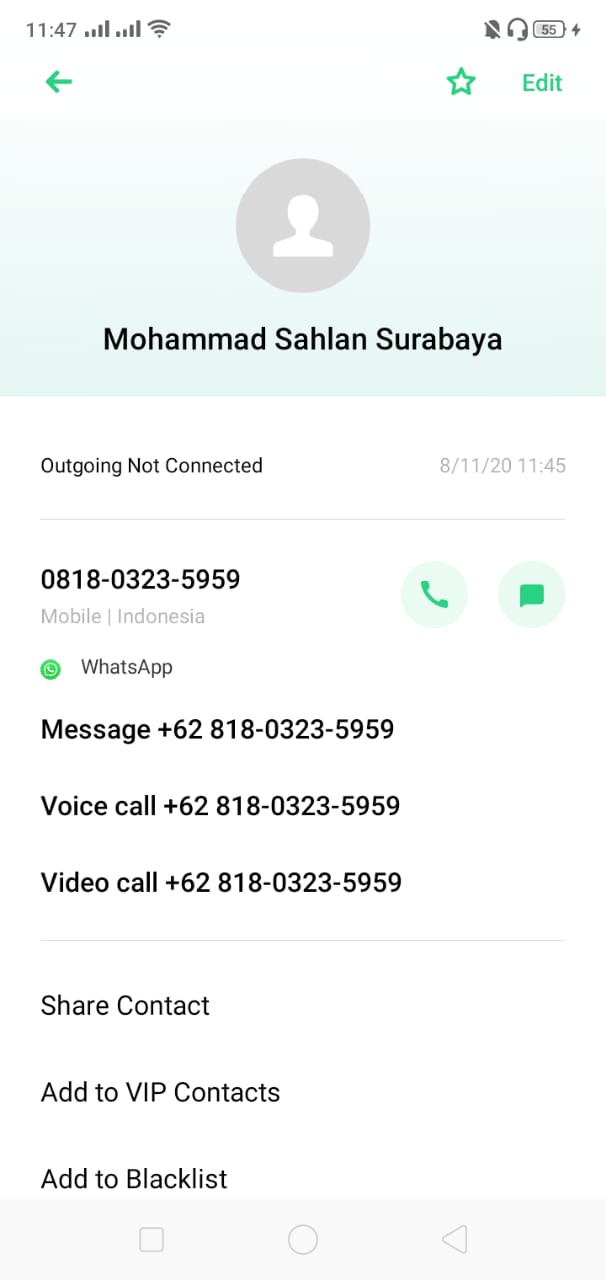Open recent apps from navigation bar
Image resolution: width=606 pixels, height=1280 pixels.
click(151, 1240)
